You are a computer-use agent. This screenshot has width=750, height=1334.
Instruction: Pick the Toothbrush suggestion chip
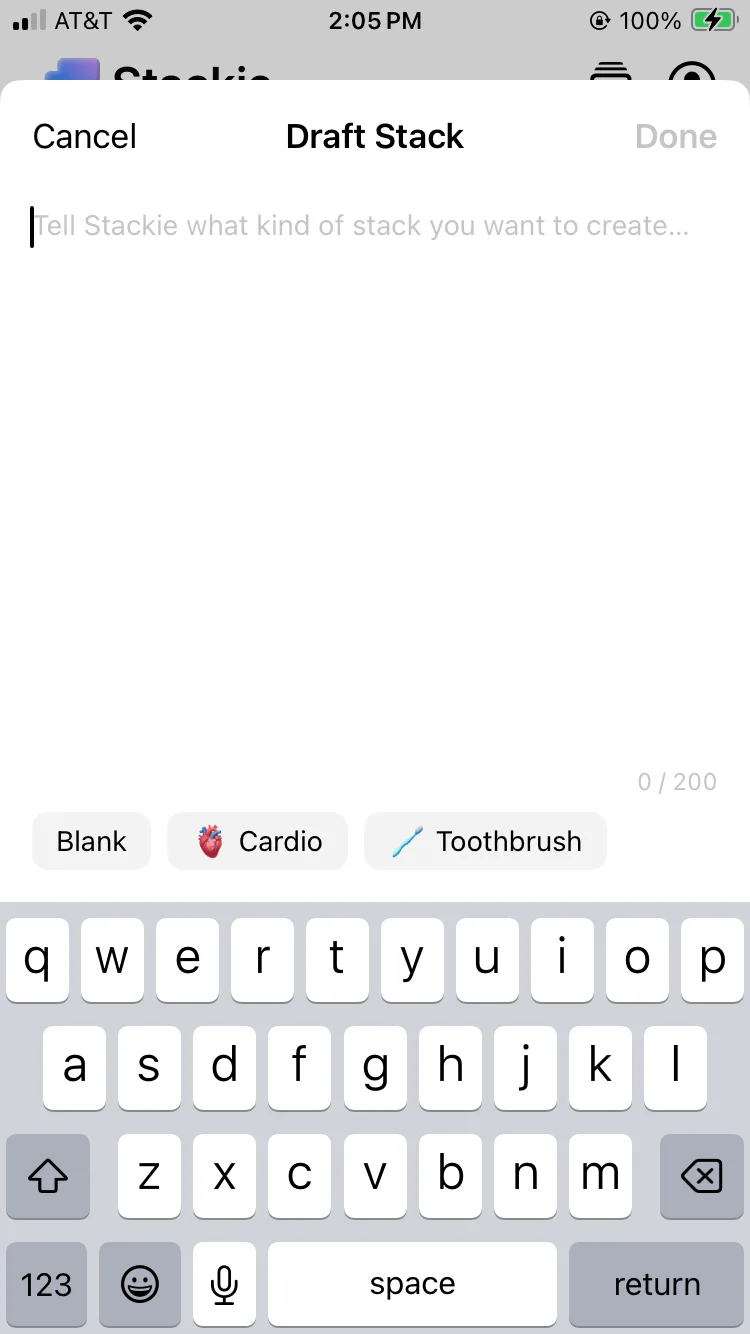click(486, 841)
